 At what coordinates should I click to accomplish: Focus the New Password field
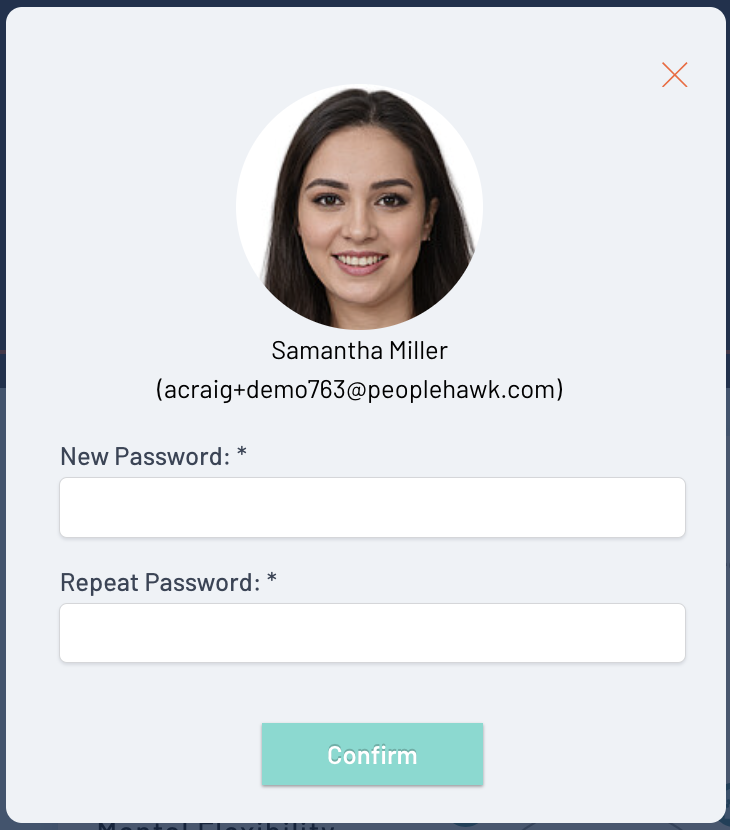point(372,507)
